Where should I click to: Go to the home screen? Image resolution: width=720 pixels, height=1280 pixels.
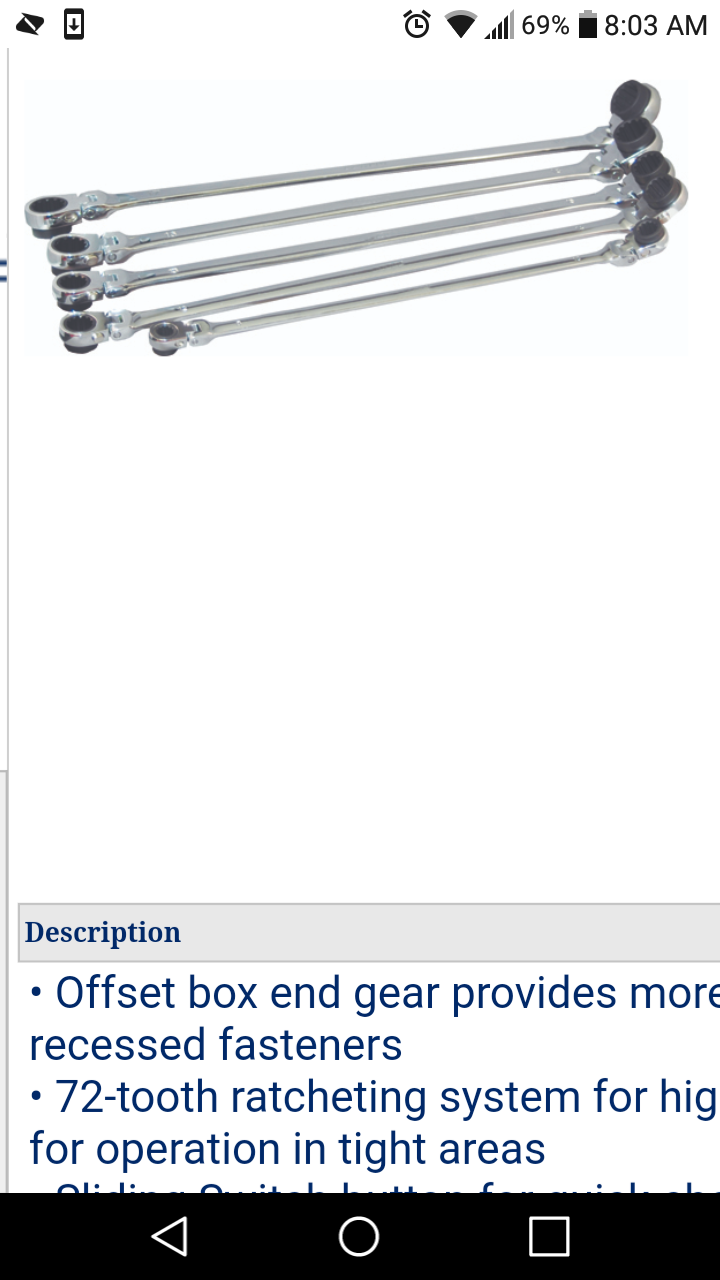[x=359, y=1236]
